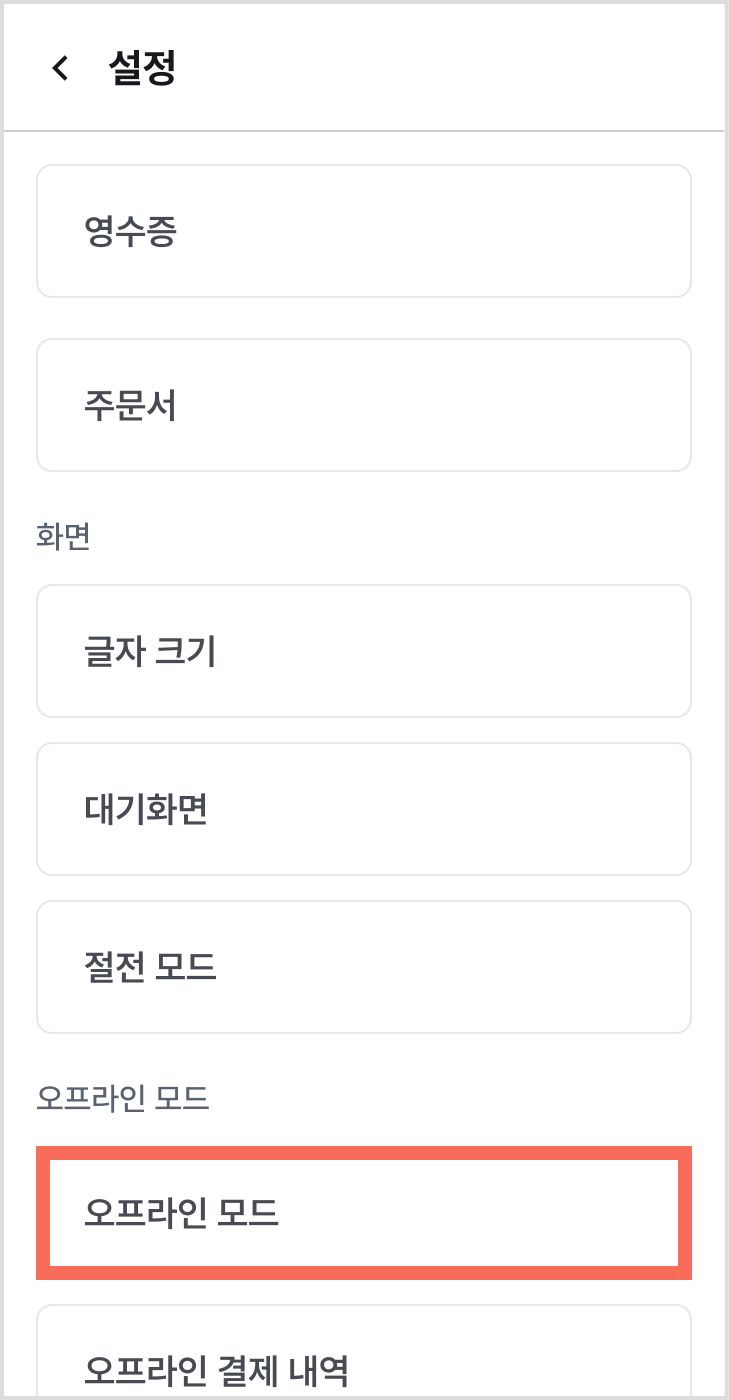The width and height of the screenshot is (729, 1400).
Task: Open 글자 크기 setting
Action: [x=364, y=651]
